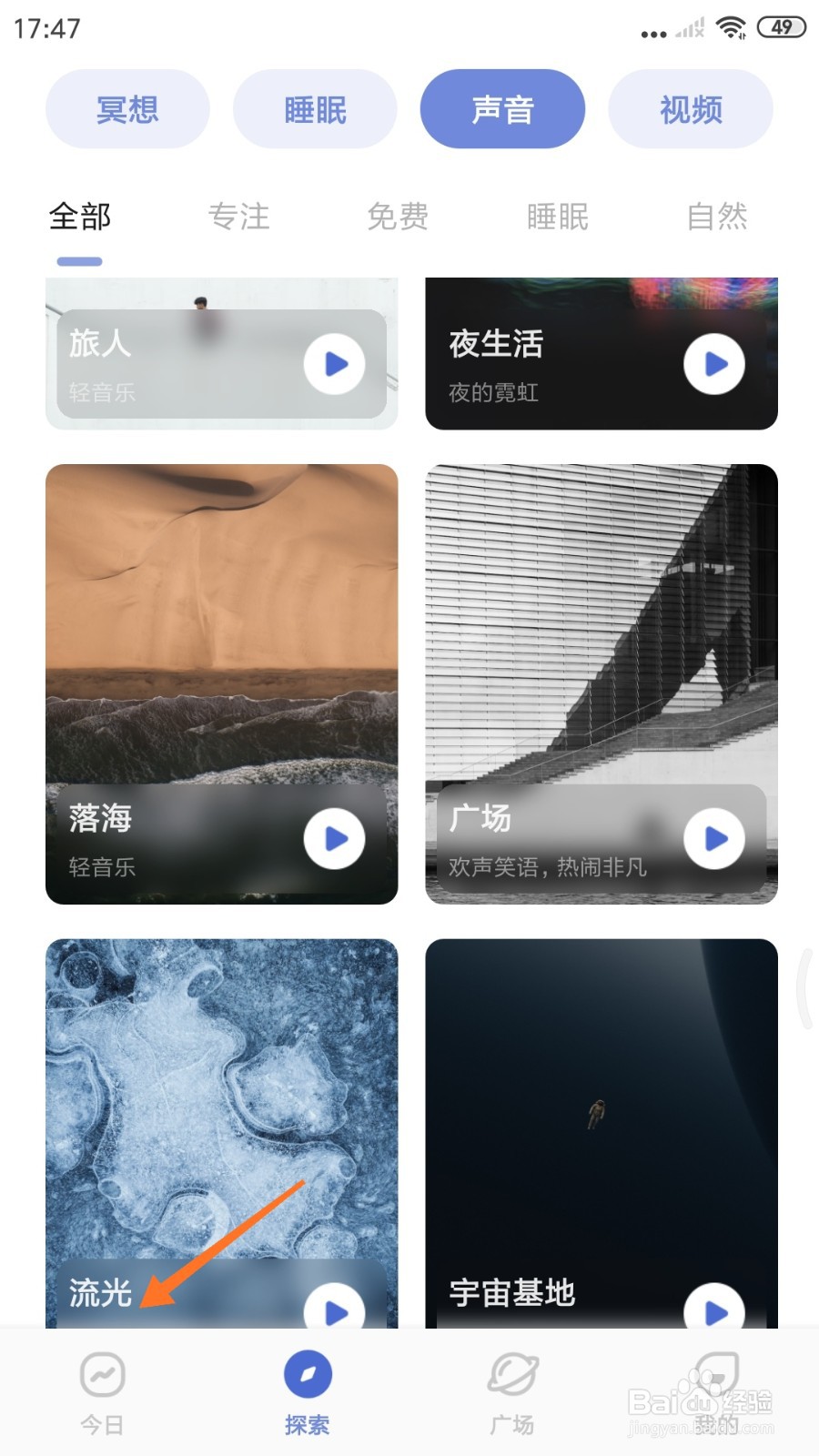Filter sounds by 自然
The image size is (819, 1456).
tap(716, 217)
